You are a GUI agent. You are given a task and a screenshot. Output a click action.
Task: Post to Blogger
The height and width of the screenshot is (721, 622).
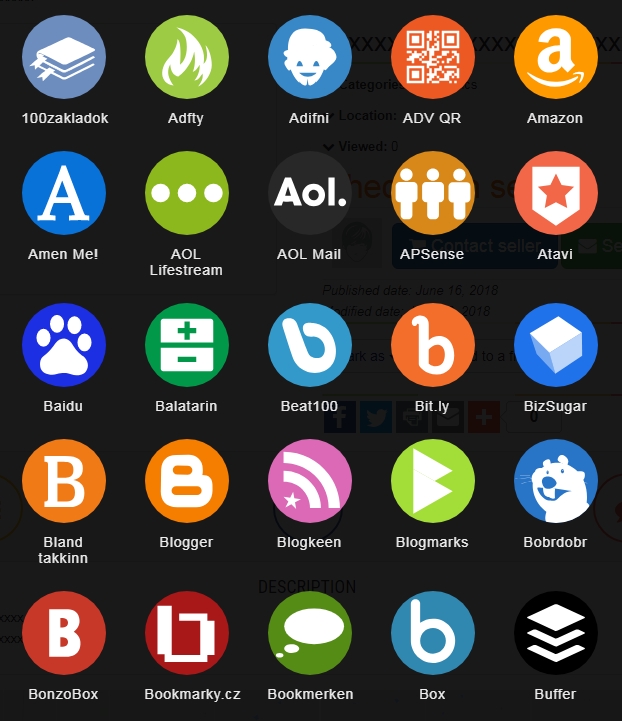pos(187,481)
